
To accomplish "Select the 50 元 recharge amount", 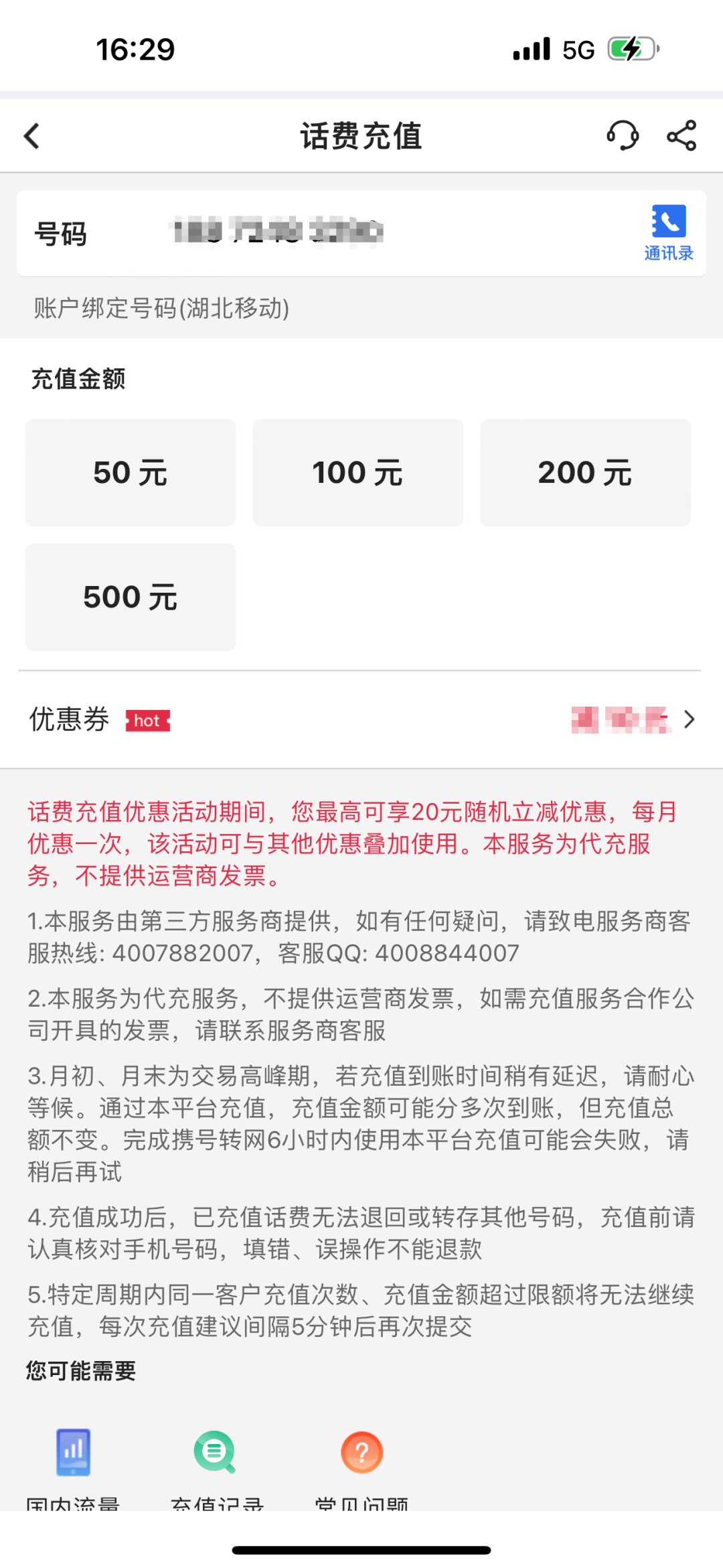I will click(x=131, y=473).
